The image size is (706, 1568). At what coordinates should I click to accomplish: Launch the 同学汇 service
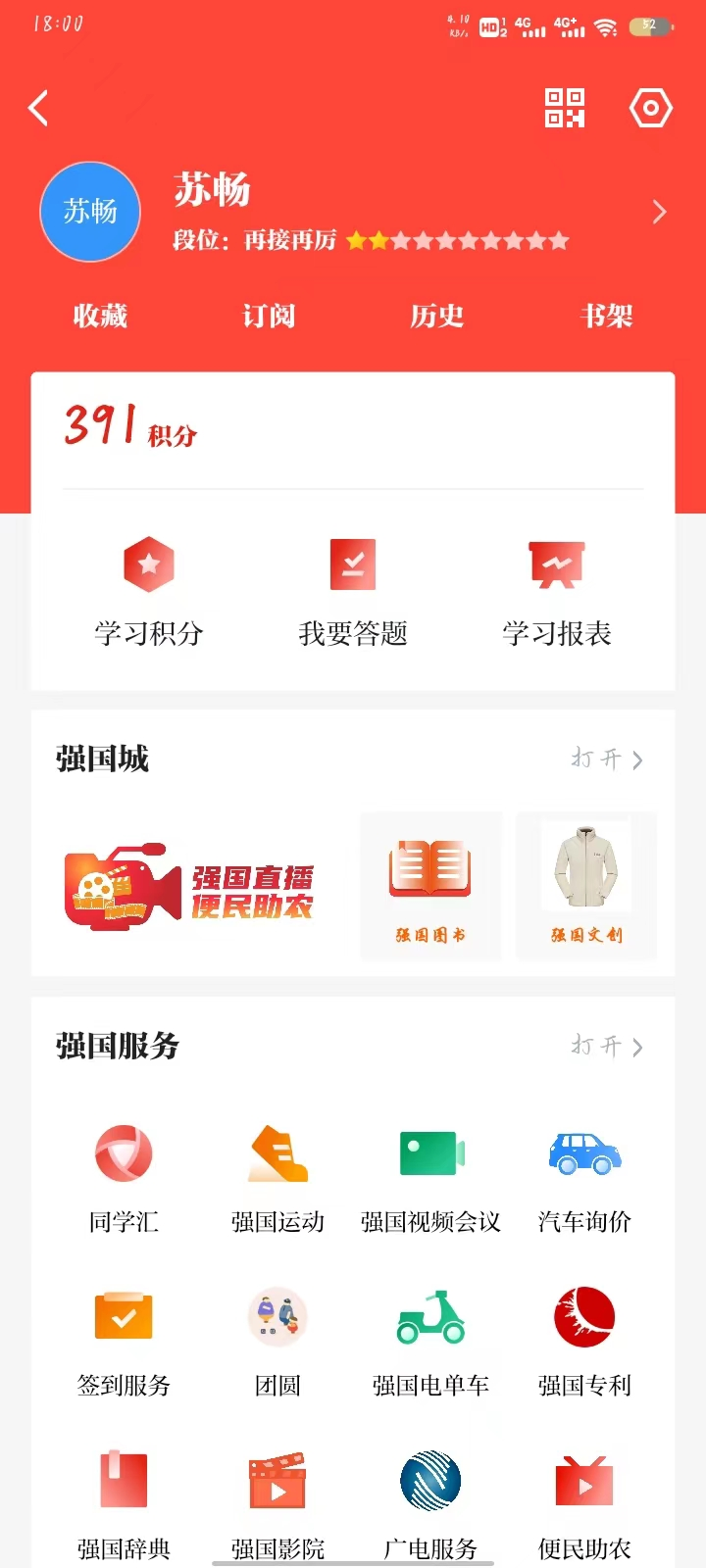(124, 1178)
